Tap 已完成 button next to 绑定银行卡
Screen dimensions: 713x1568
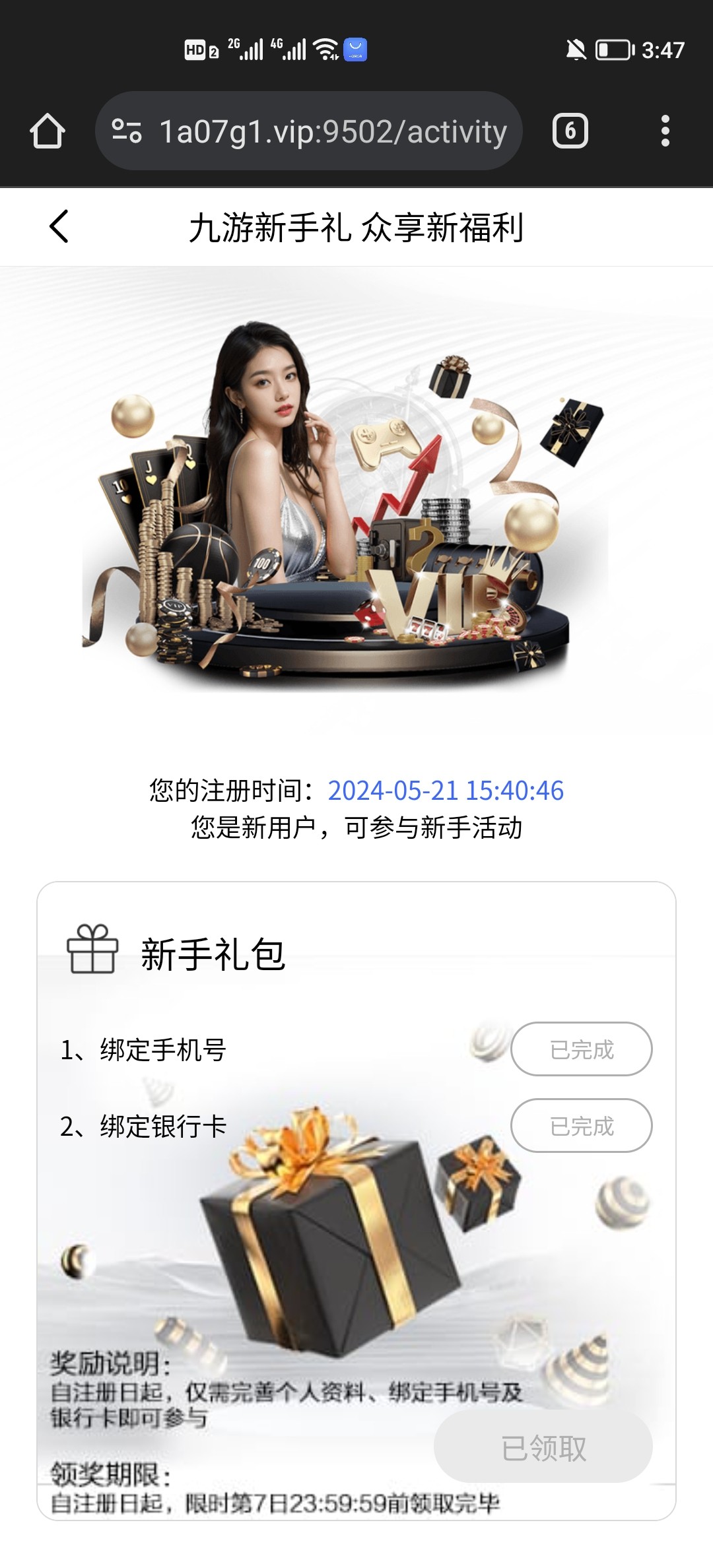581,1126
